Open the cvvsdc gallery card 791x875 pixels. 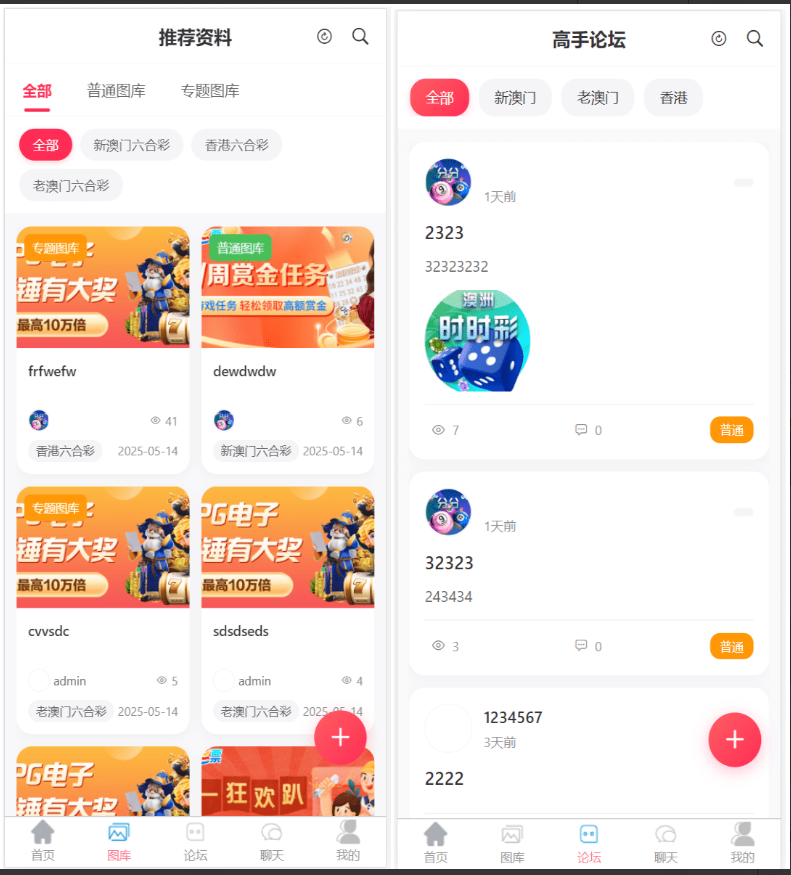102,631
